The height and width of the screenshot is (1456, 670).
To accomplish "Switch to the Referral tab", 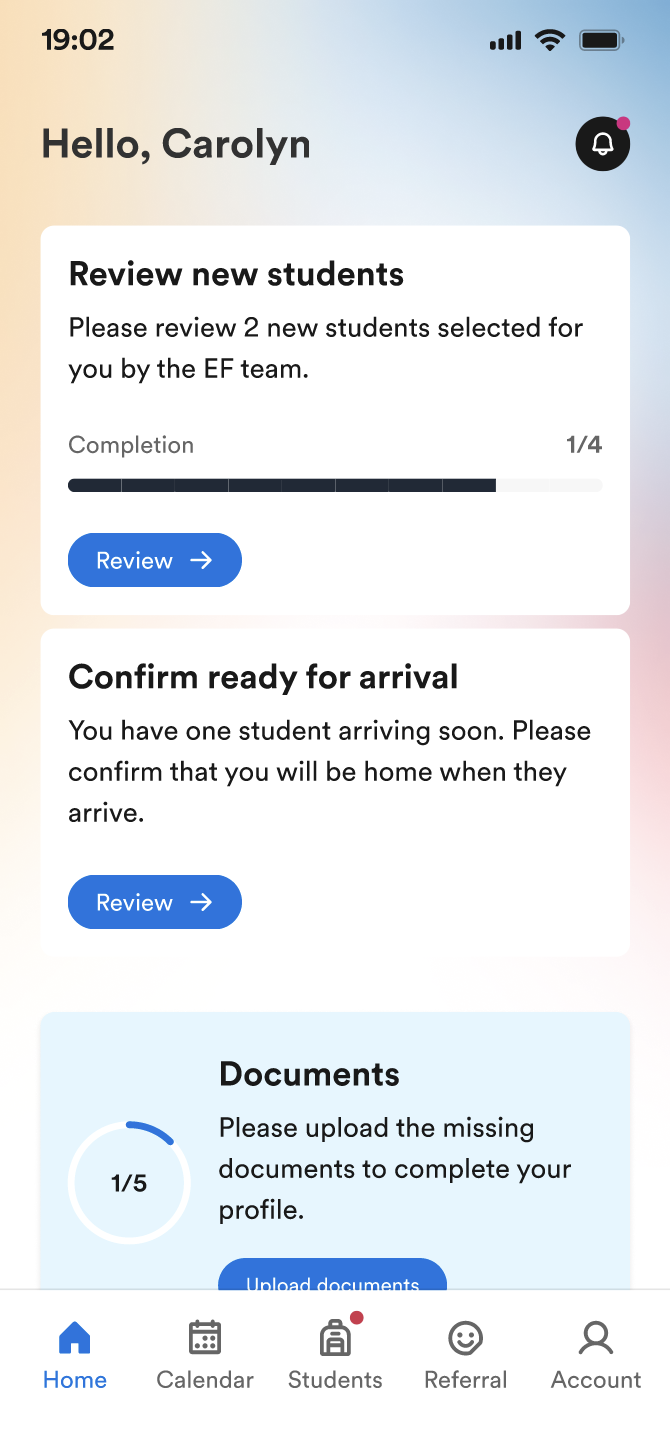I will click(465, 1355).
